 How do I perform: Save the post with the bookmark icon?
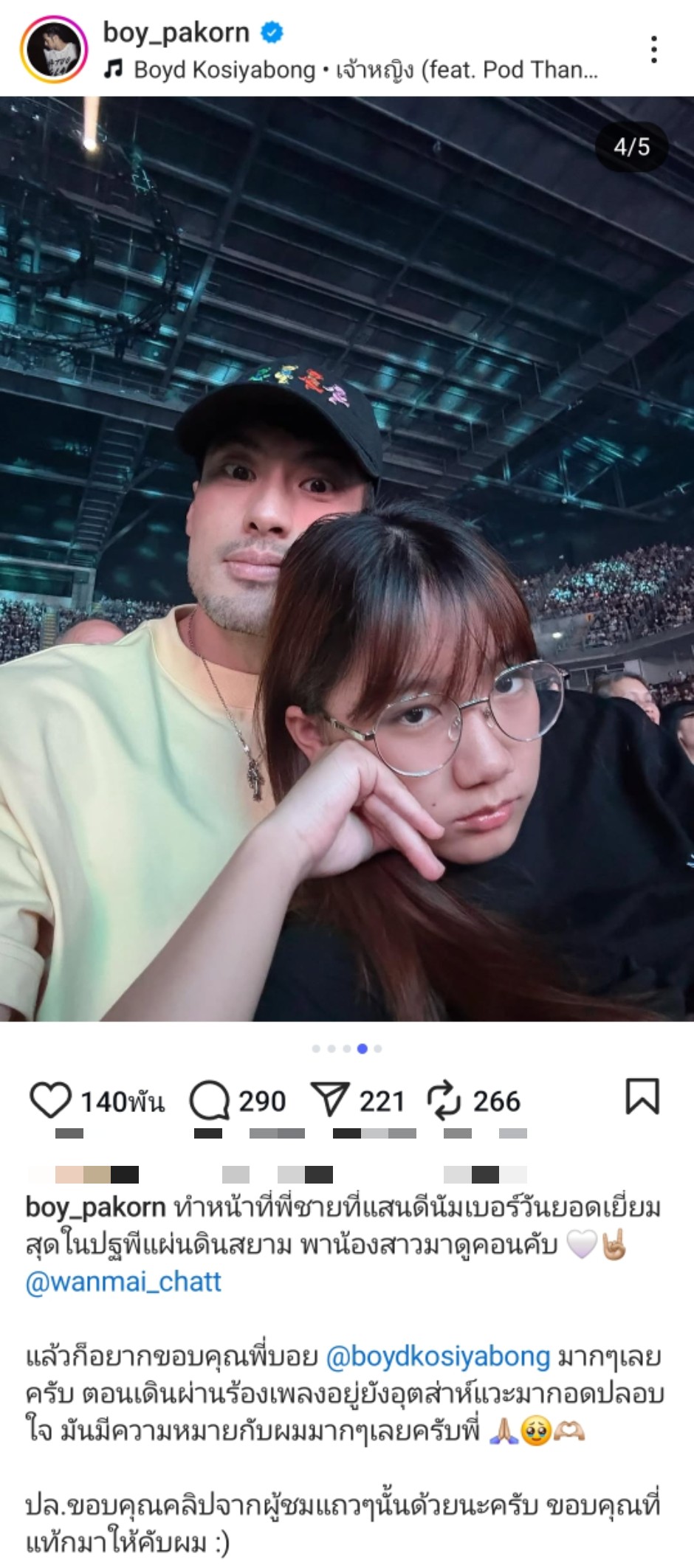click(x=642, y=1096)
